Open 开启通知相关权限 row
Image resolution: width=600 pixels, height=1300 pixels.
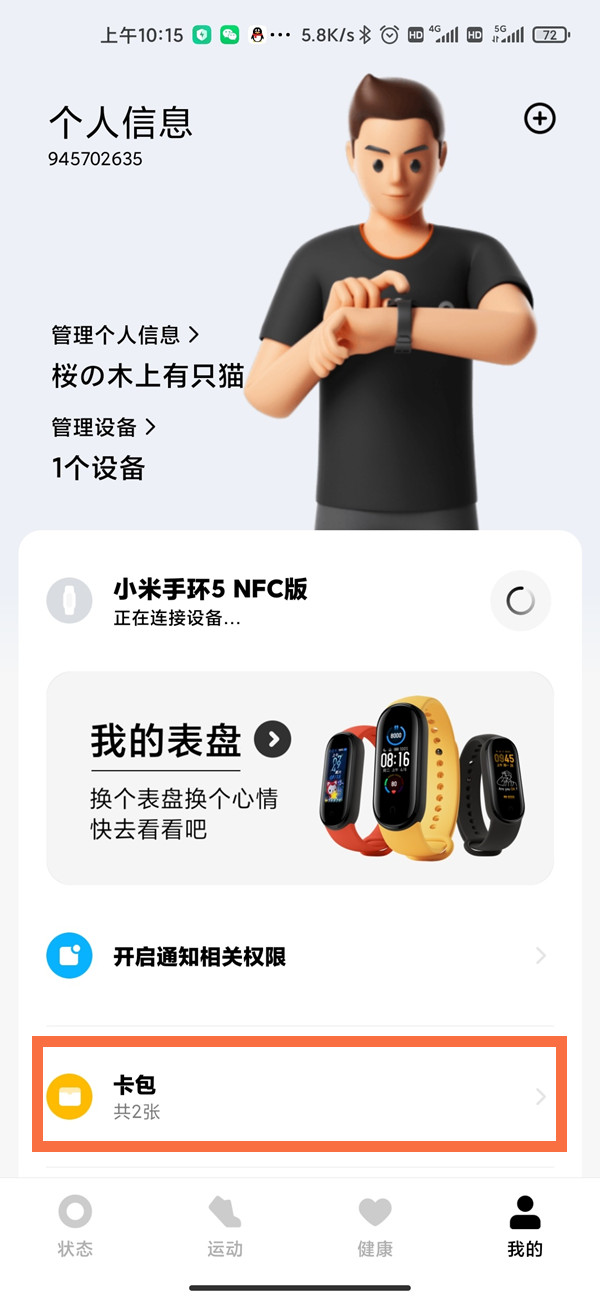[x=300, y=957]
